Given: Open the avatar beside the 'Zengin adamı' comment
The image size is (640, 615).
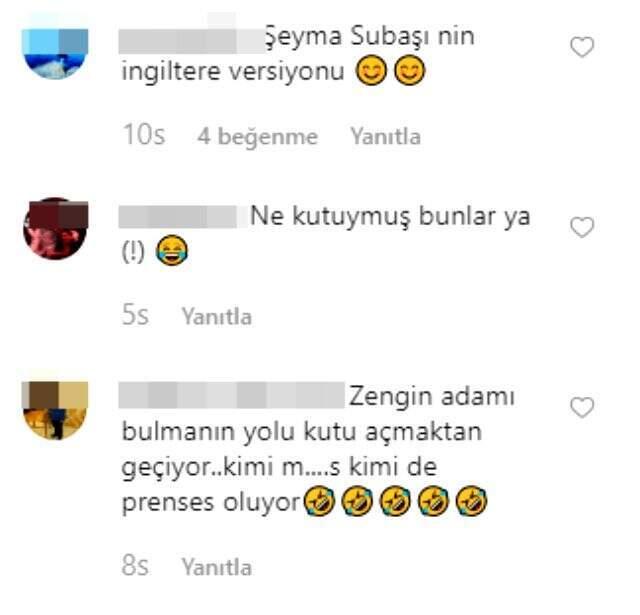Looking at the screenshot, I should pos(56,409).
